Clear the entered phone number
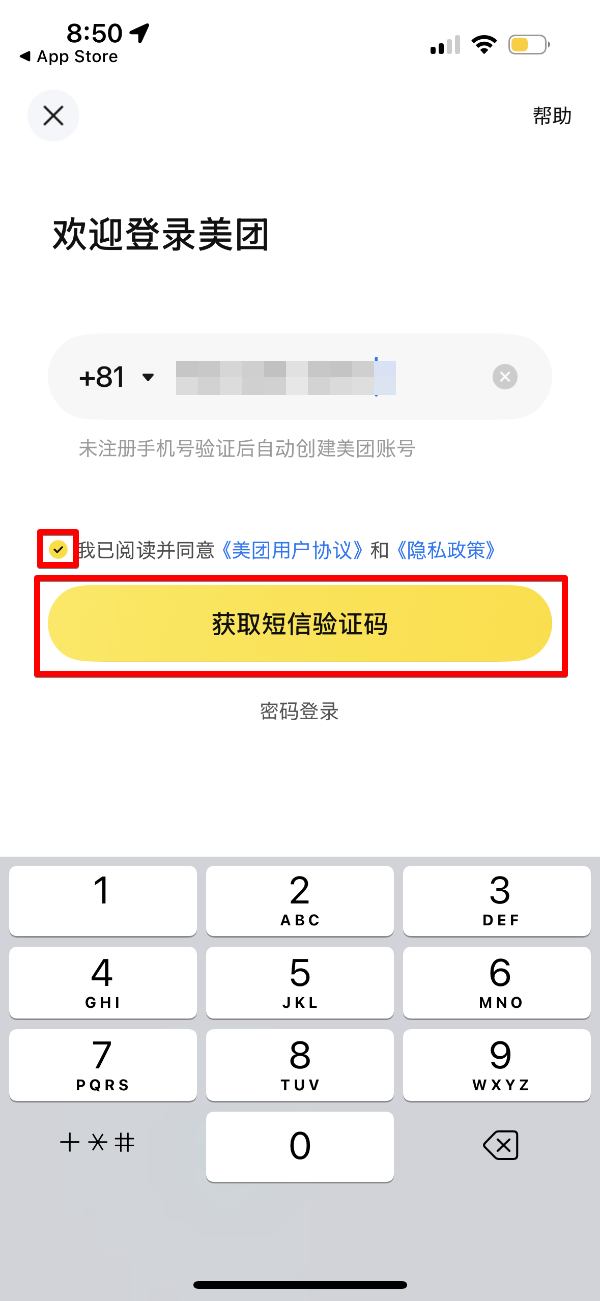600x1301 pixels. click(505, 377)
